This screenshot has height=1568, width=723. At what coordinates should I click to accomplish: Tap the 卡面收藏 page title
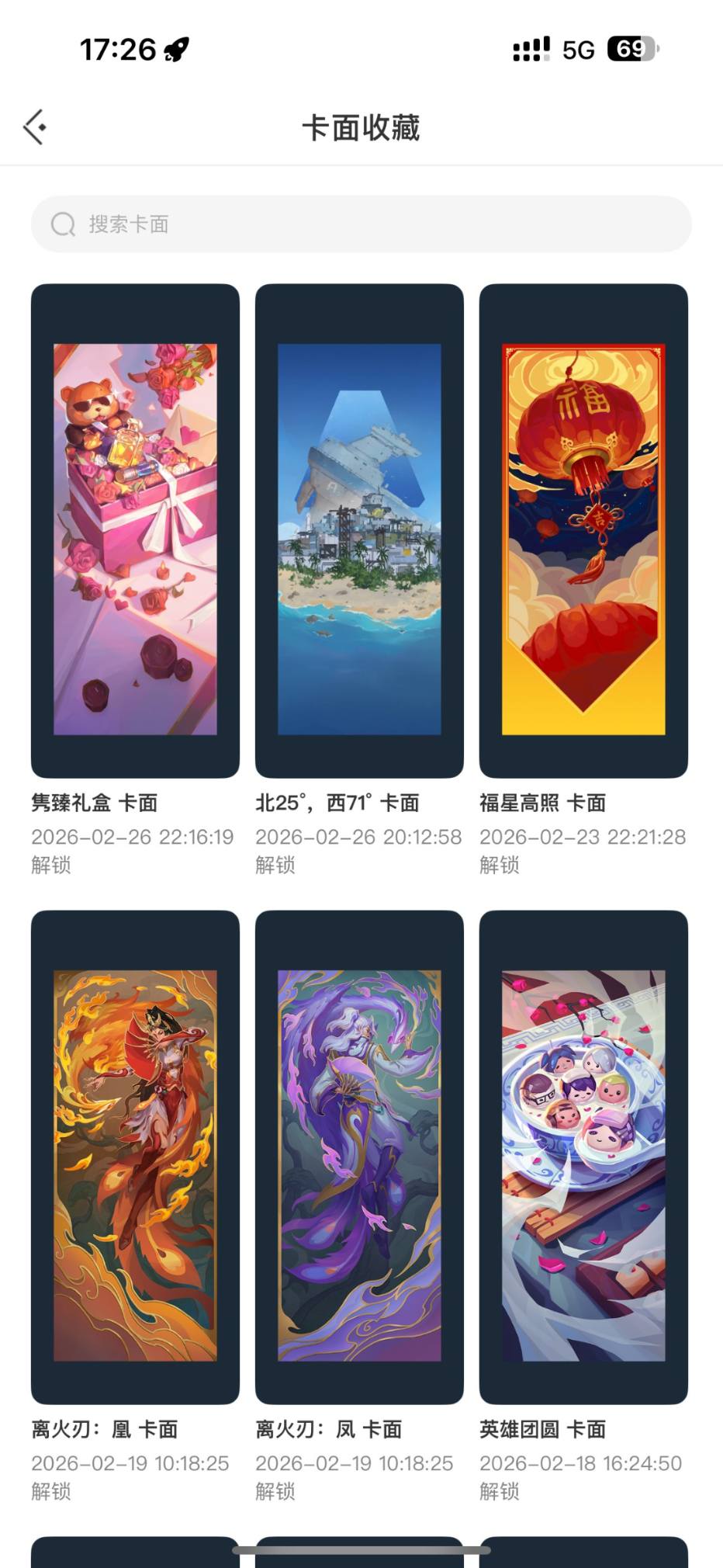click(x=361, y=128)
